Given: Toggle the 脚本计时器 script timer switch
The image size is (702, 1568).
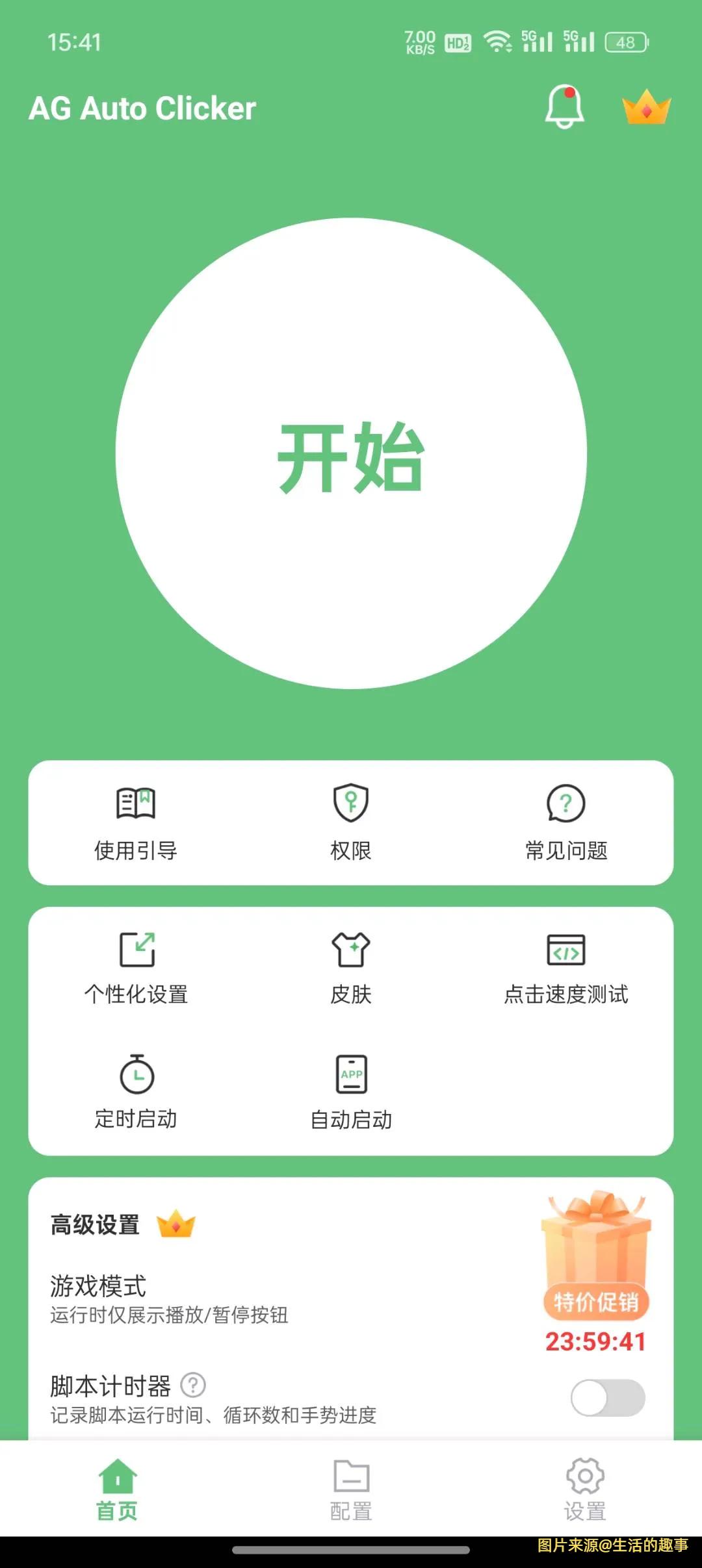Looking at the screenshot, I should 608,1398.
